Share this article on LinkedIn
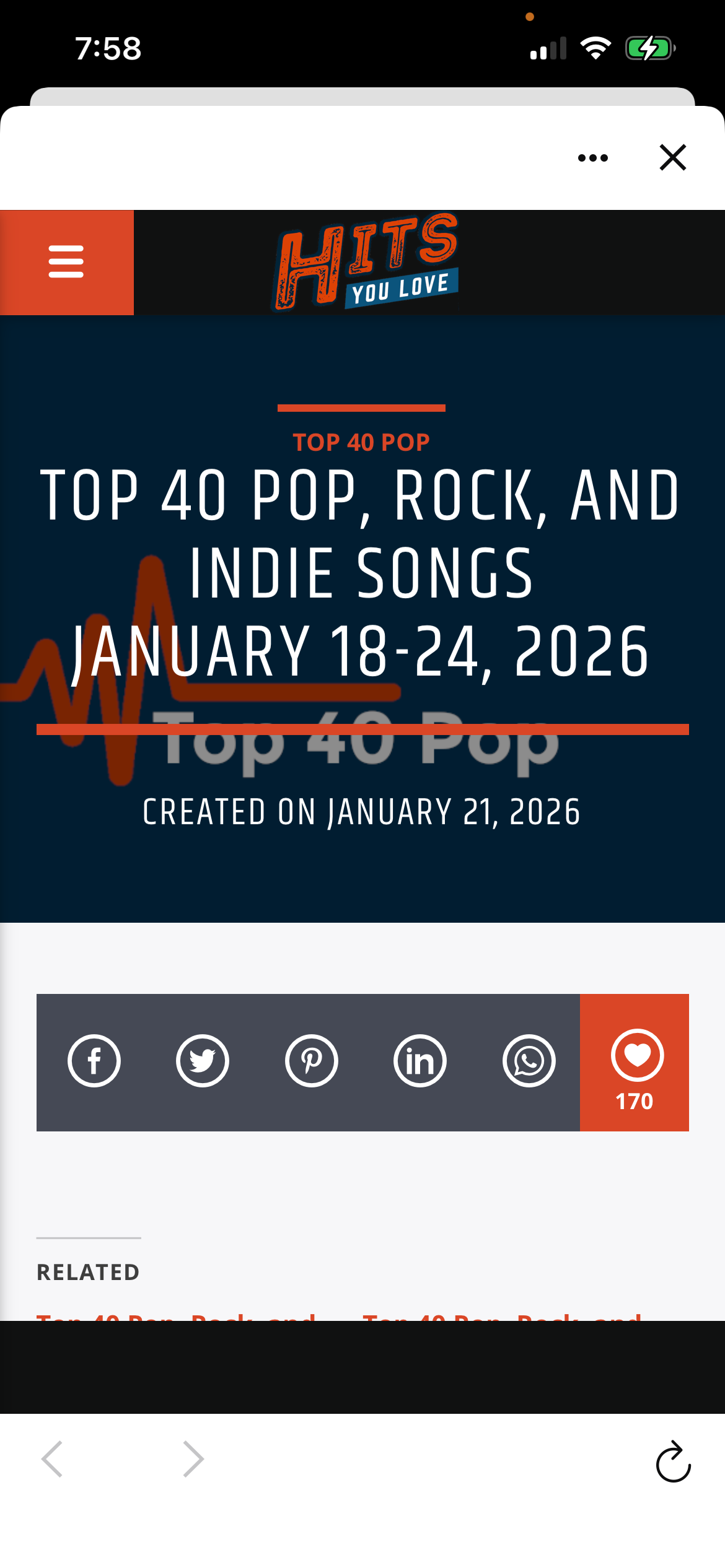Screen dimensions: 725x1568 [420, 1061]
